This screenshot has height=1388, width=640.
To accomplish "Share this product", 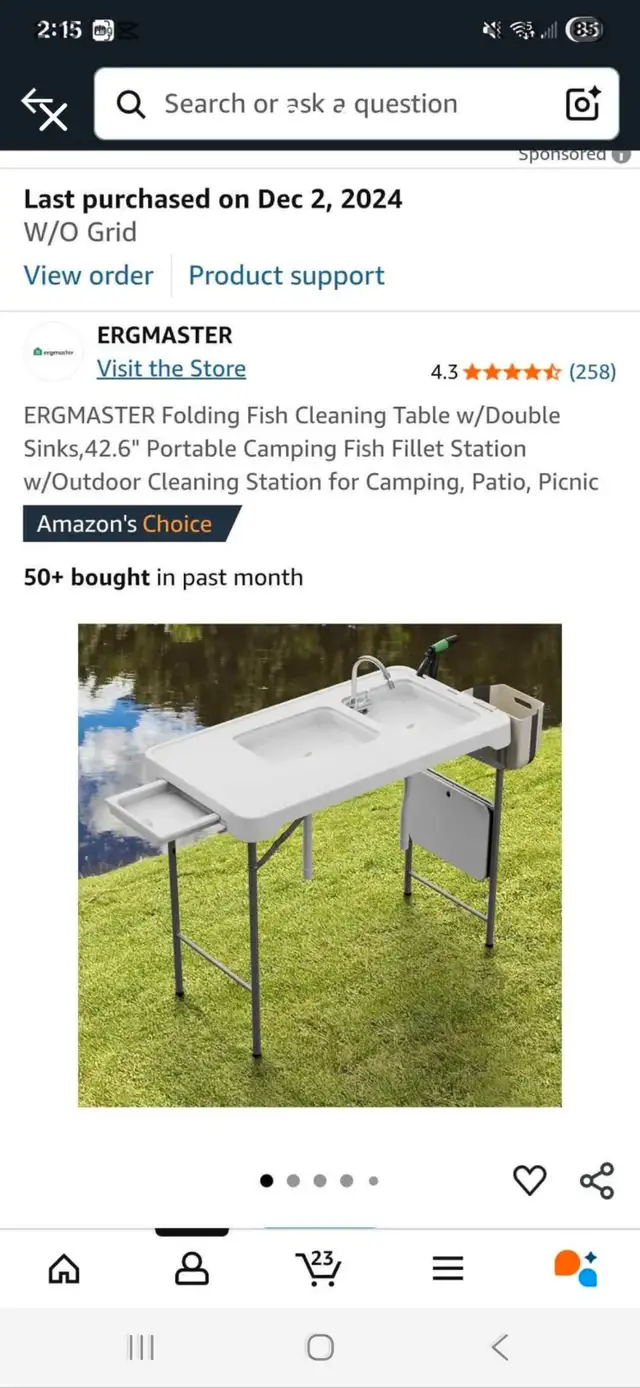I will tap(597, 1181).
